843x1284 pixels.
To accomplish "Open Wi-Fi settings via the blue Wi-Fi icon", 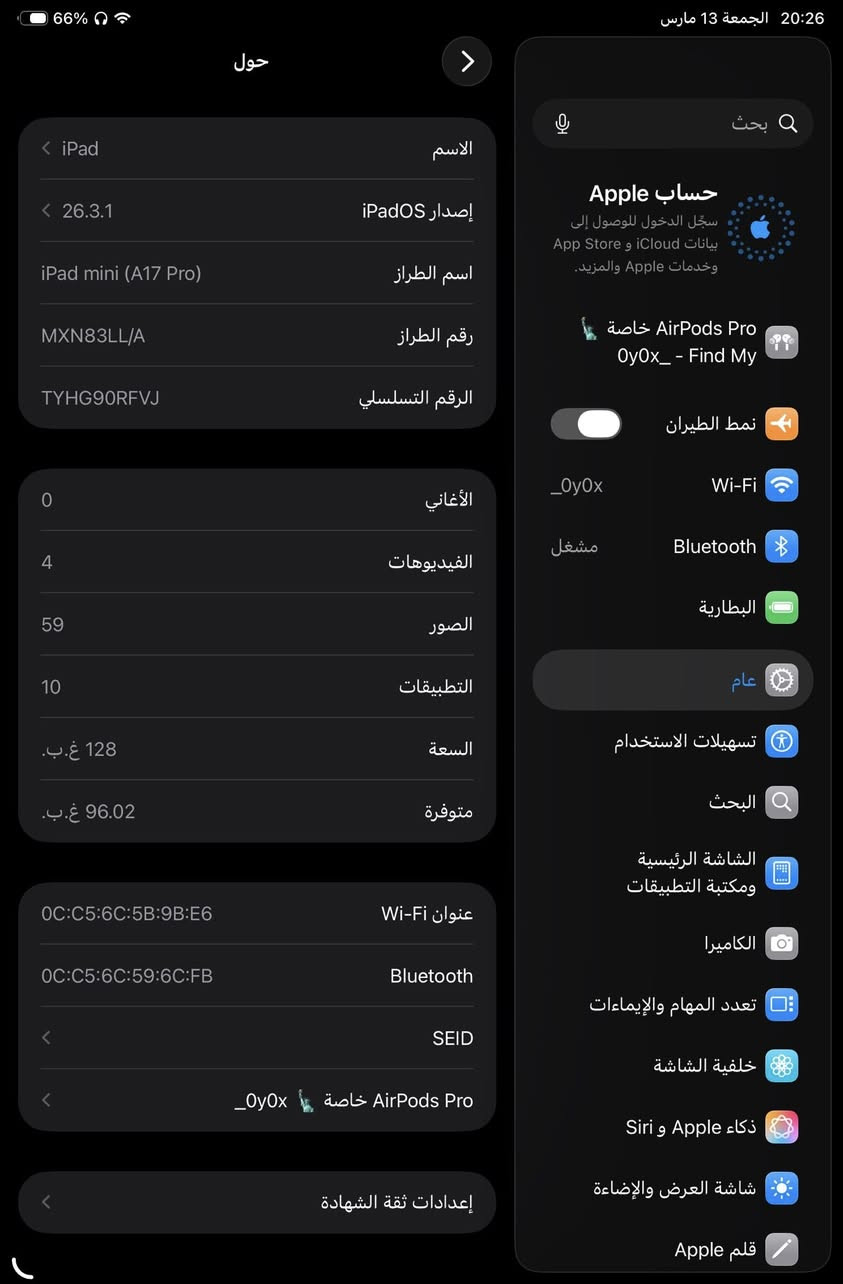I will 781,485.
